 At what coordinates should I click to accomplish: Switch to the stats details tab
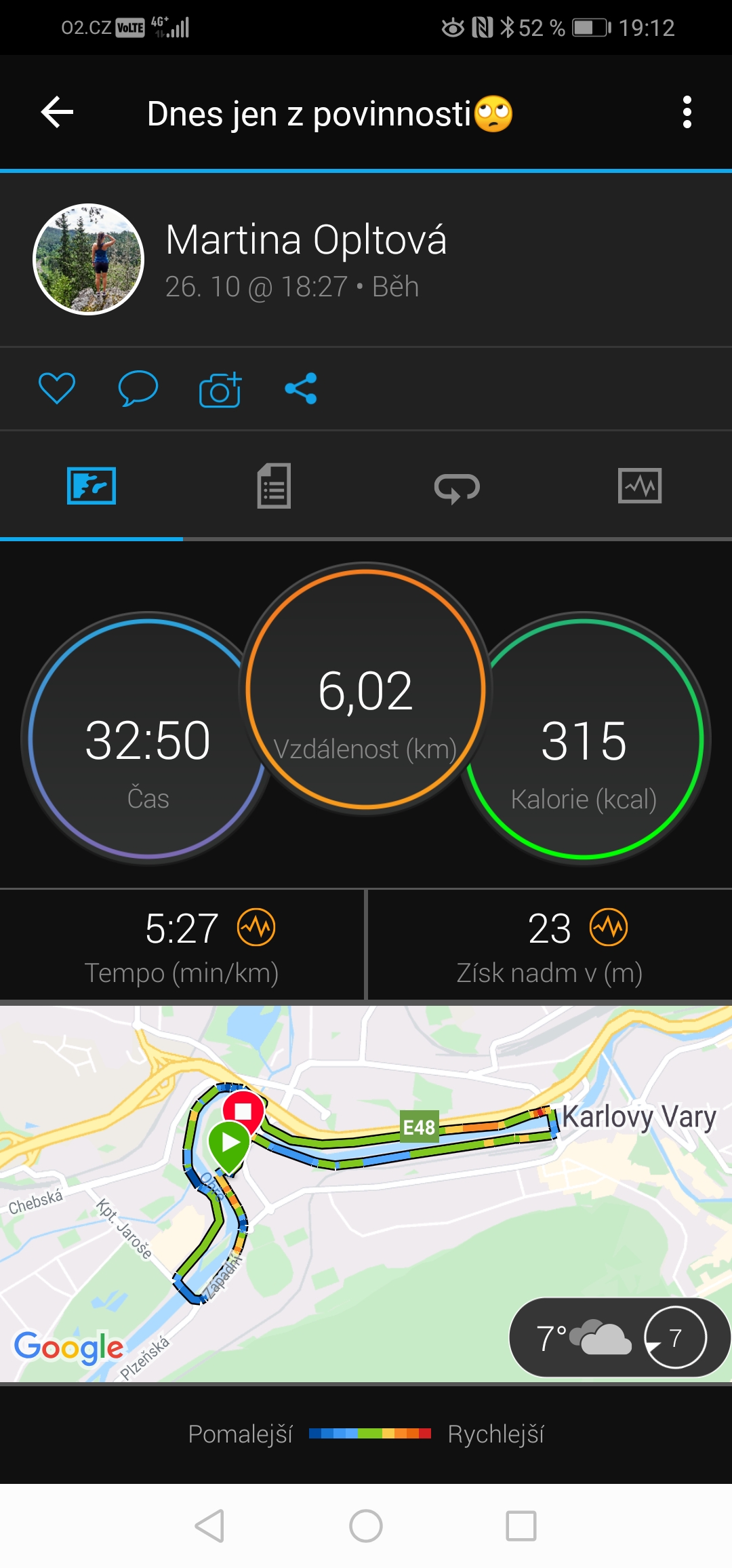(274, 486)
